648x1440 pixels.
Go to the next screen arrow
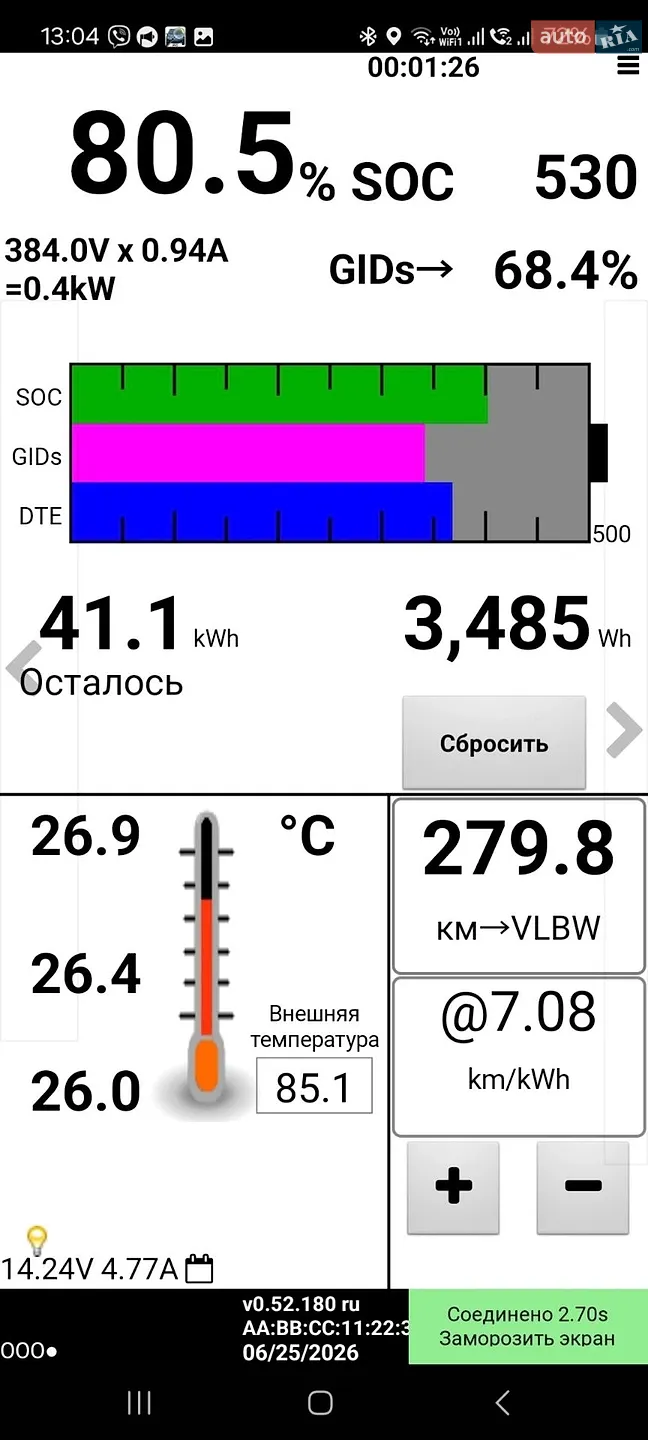coord(625,731)
